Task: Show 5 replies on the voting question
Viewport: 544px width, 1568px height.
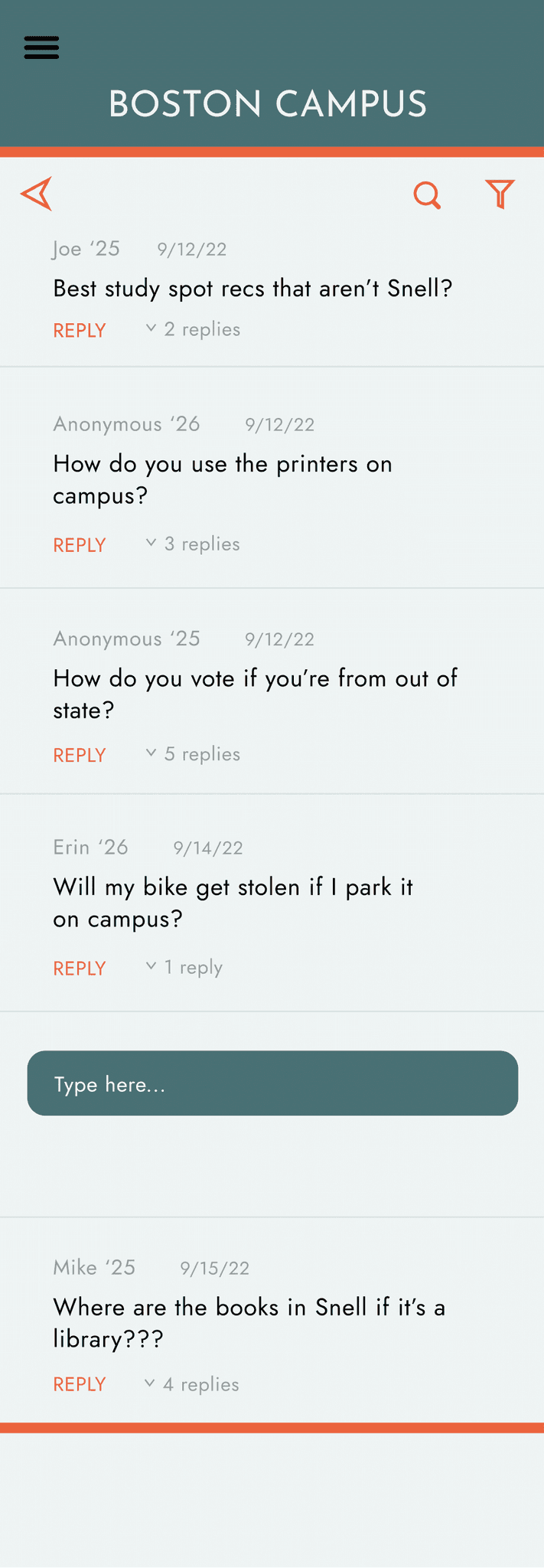Action: pos(193,754)
